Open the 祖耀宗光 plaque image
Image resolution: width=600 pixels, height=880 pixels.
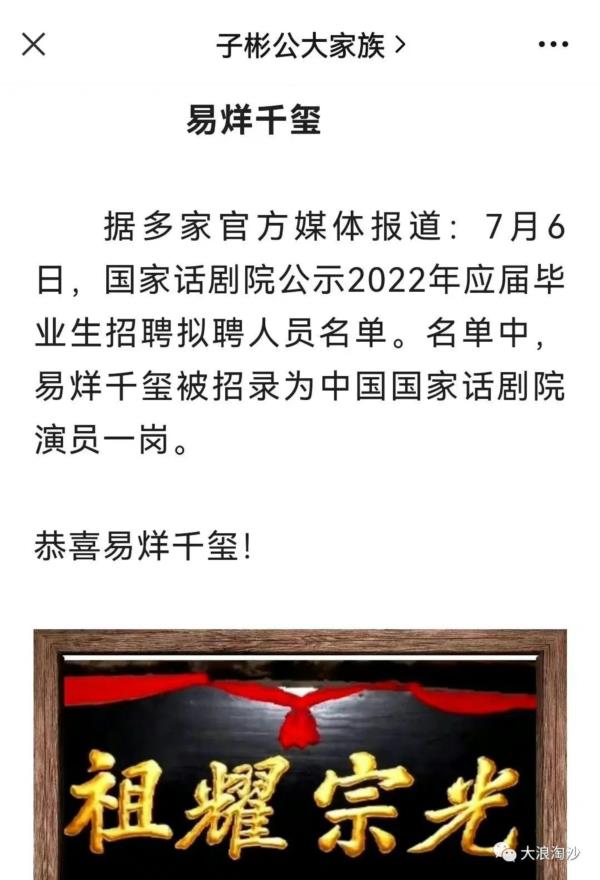pos(300,760)
